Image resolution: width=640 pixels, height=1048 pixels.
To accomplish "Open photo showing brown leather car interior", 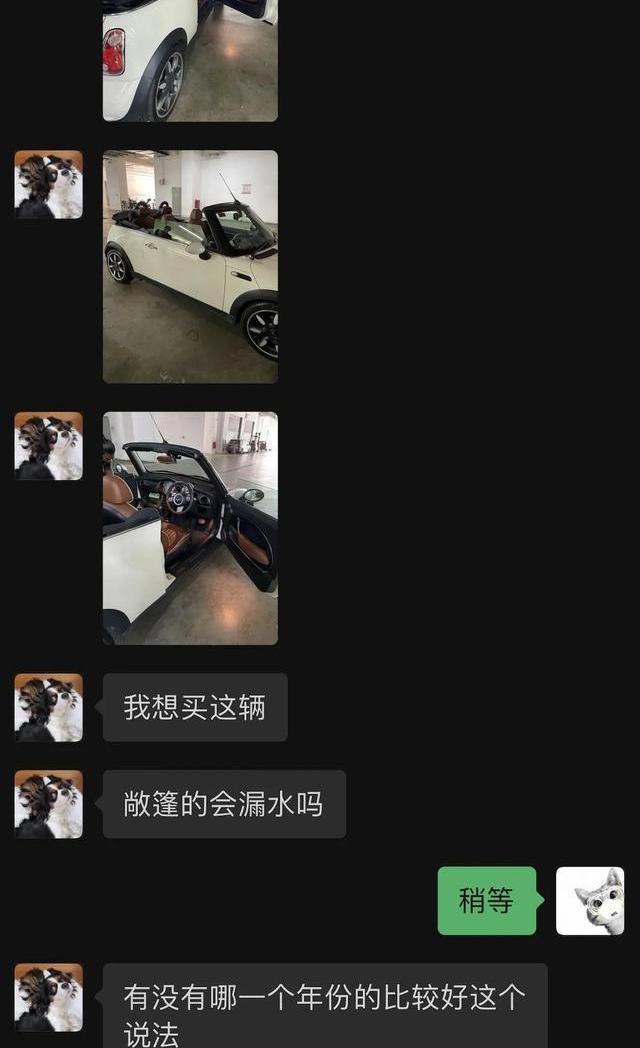I will (190, 528).
